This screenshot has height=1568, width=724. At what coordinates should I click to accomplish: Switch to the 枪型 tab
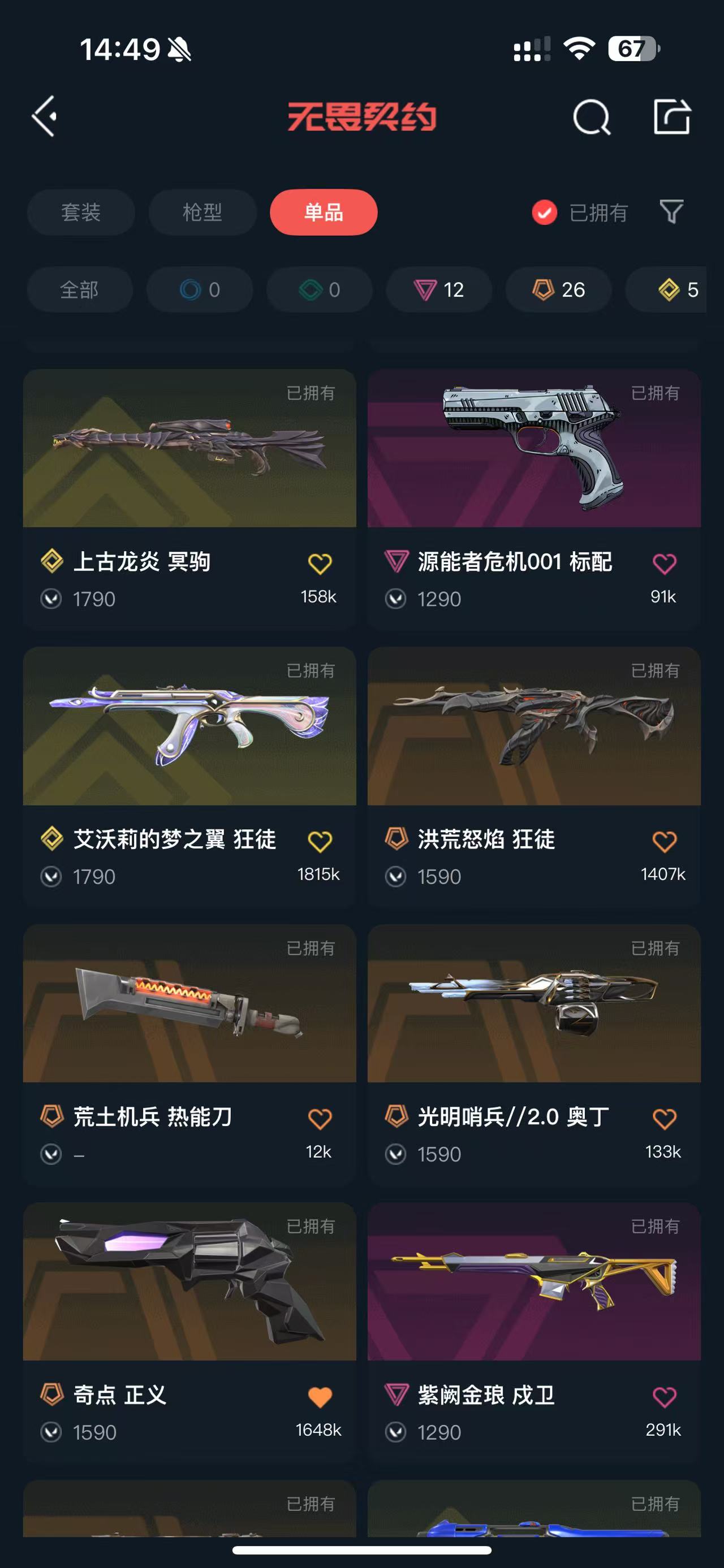coord(202,213)
